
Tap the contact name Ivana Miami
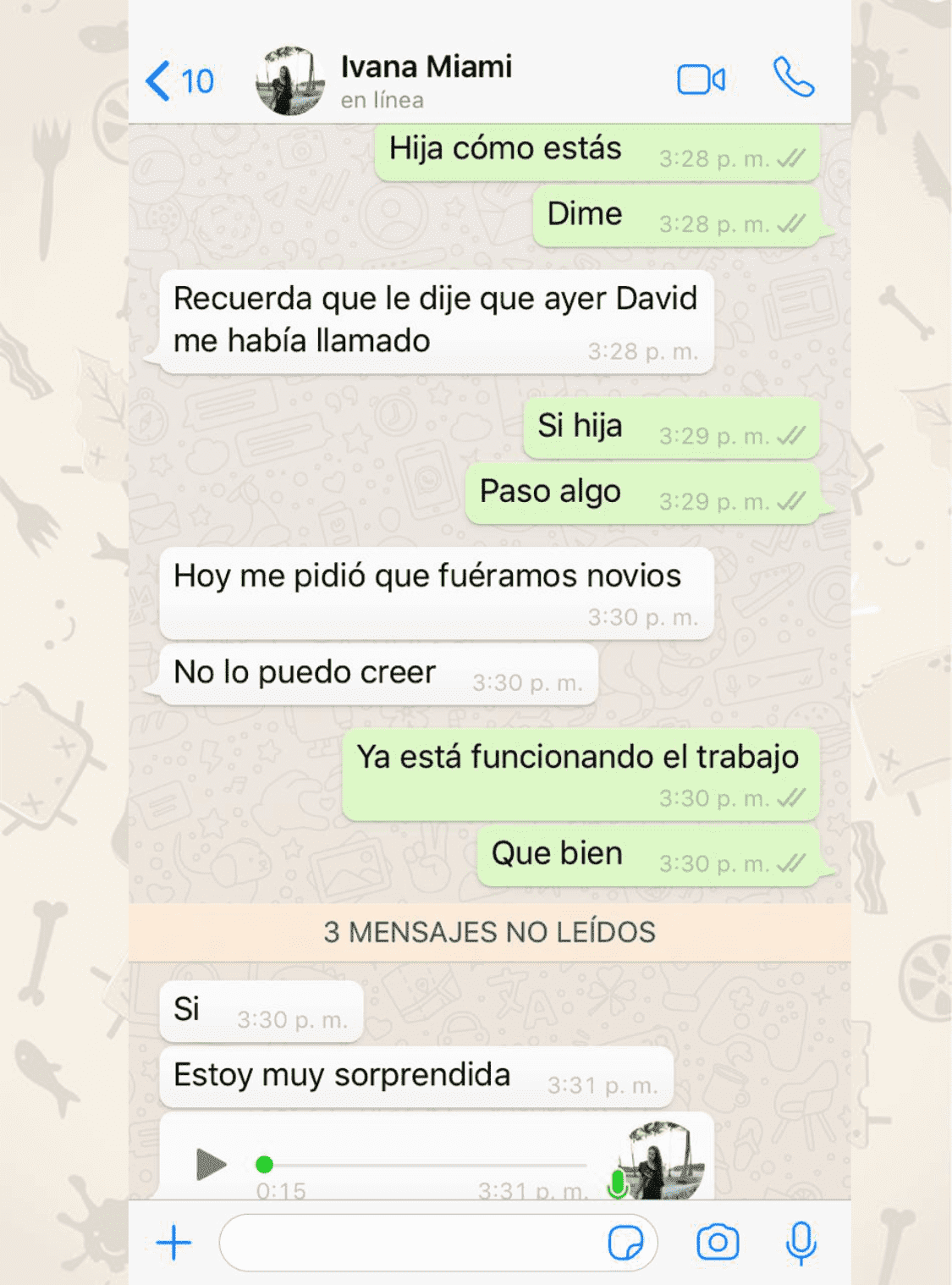pos(426,68)
